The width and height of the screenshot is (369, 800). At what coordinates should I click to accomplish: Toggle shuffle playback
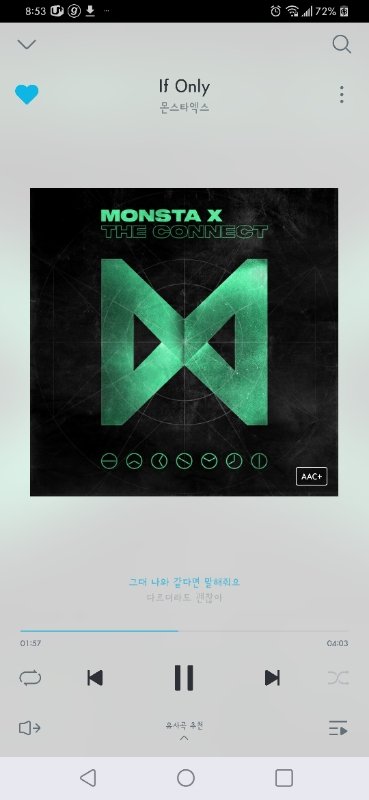[x=338, y=678]
